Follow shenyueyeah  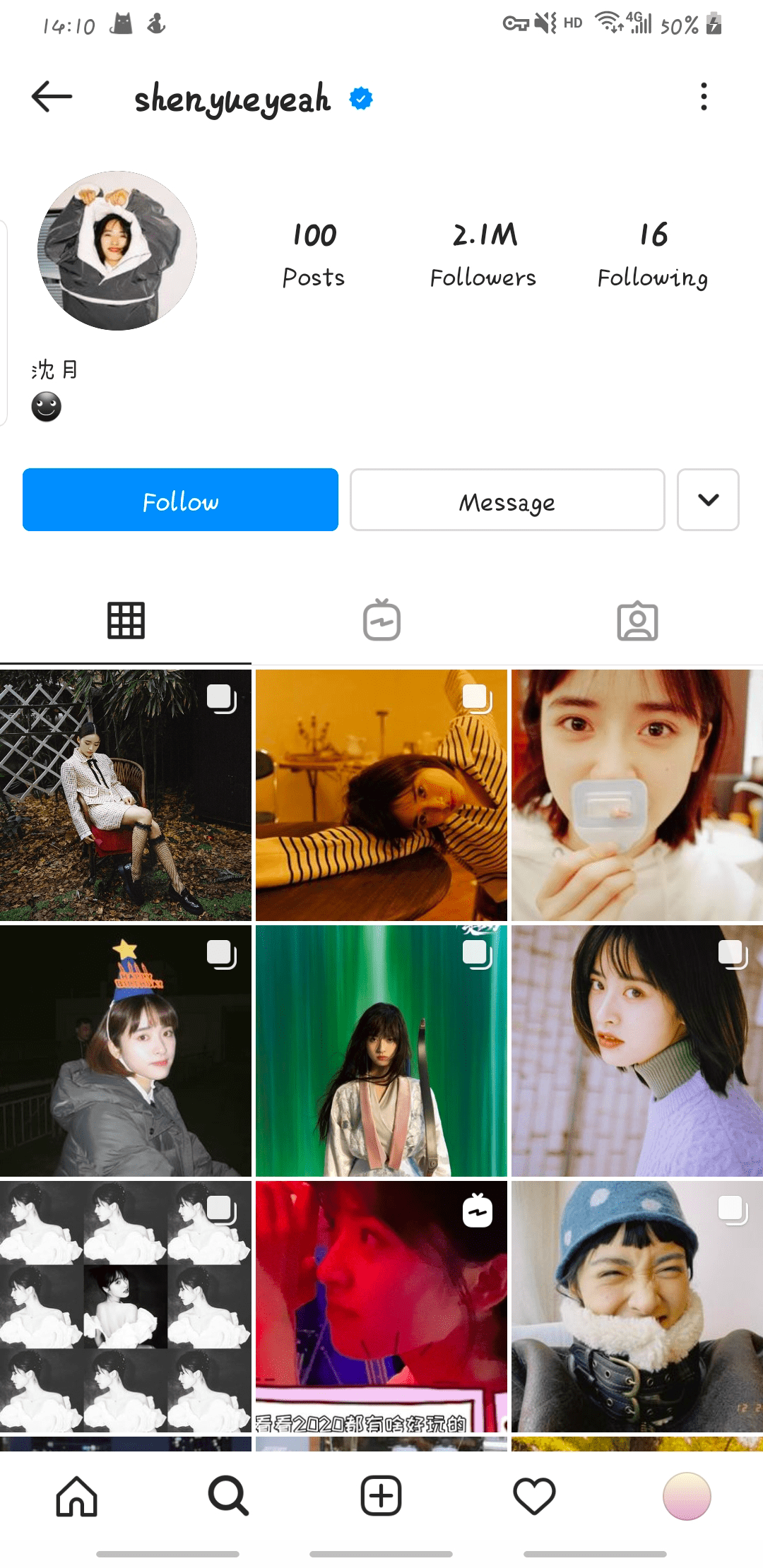(x=180, y=500)
